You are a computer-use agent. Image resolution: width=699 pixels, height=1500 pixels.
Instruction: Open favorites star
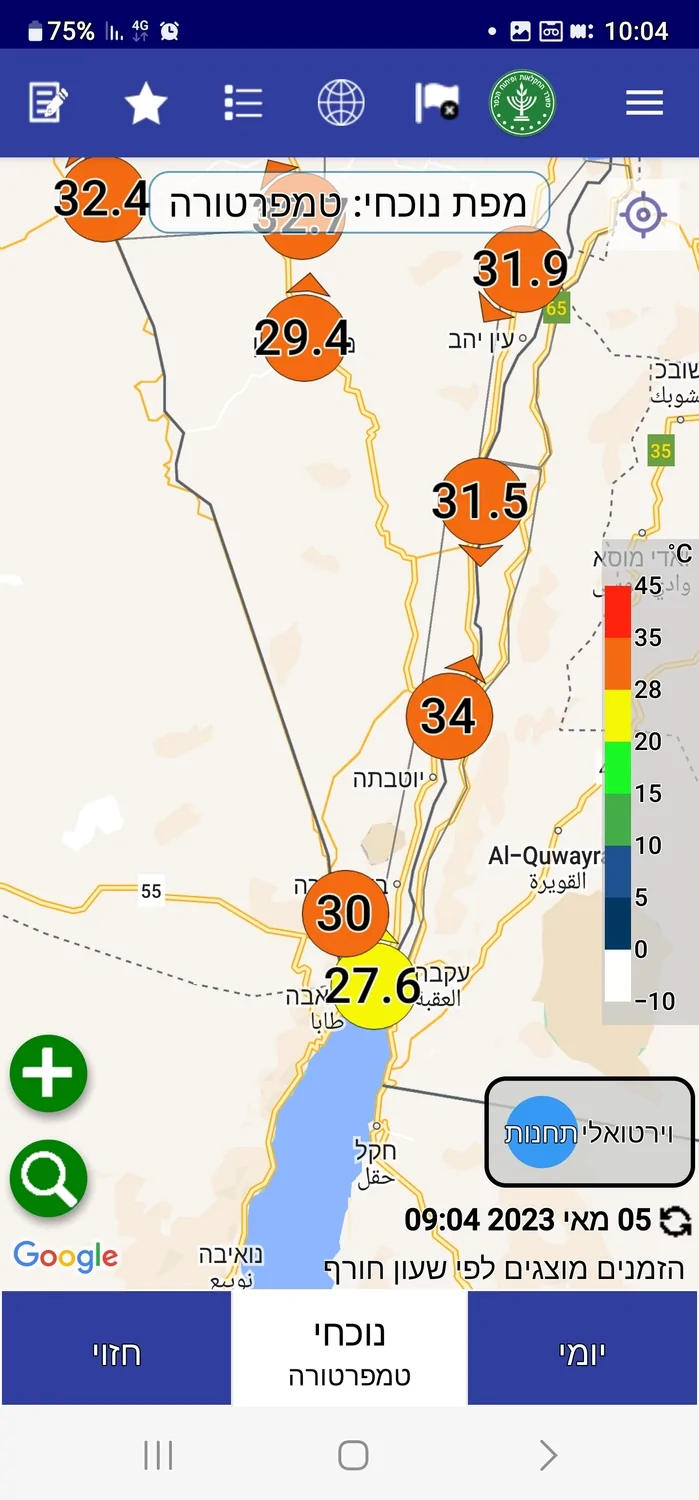coord(145,104)
